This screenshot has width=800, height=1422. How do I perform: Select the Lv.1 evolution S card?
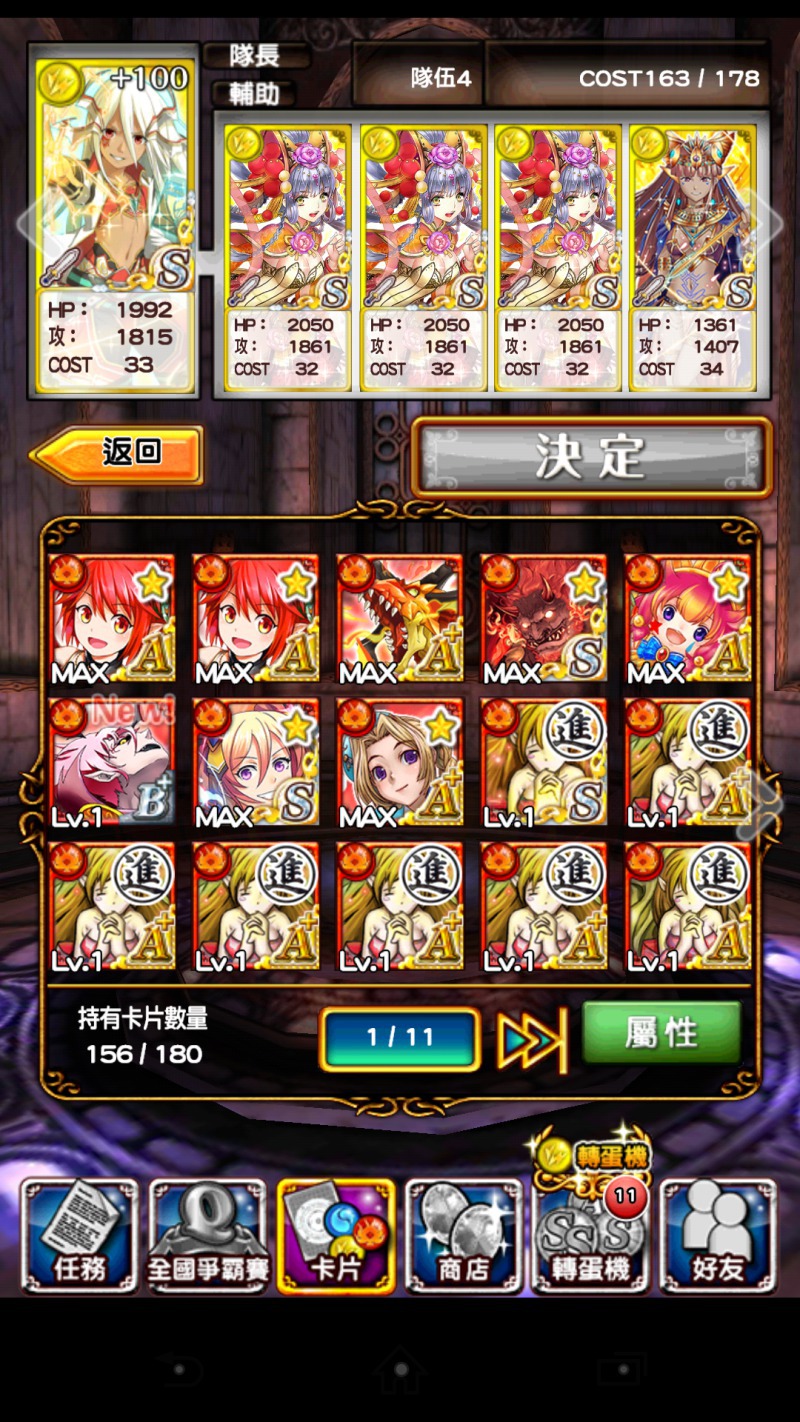[x=544, y=763]
